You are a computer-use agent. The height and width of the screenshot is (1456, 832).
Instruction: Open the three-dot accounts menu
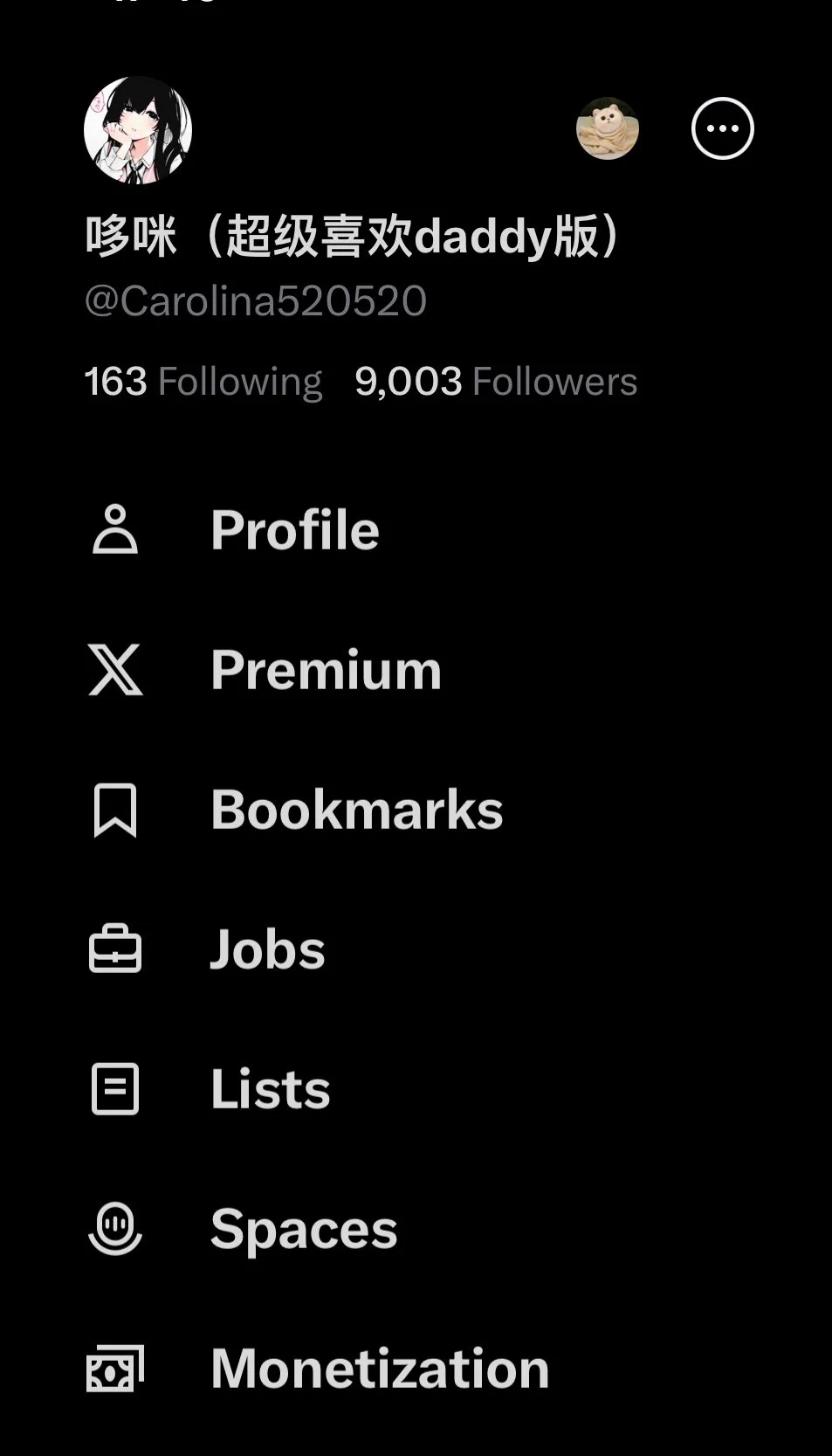tap(722, 129)
